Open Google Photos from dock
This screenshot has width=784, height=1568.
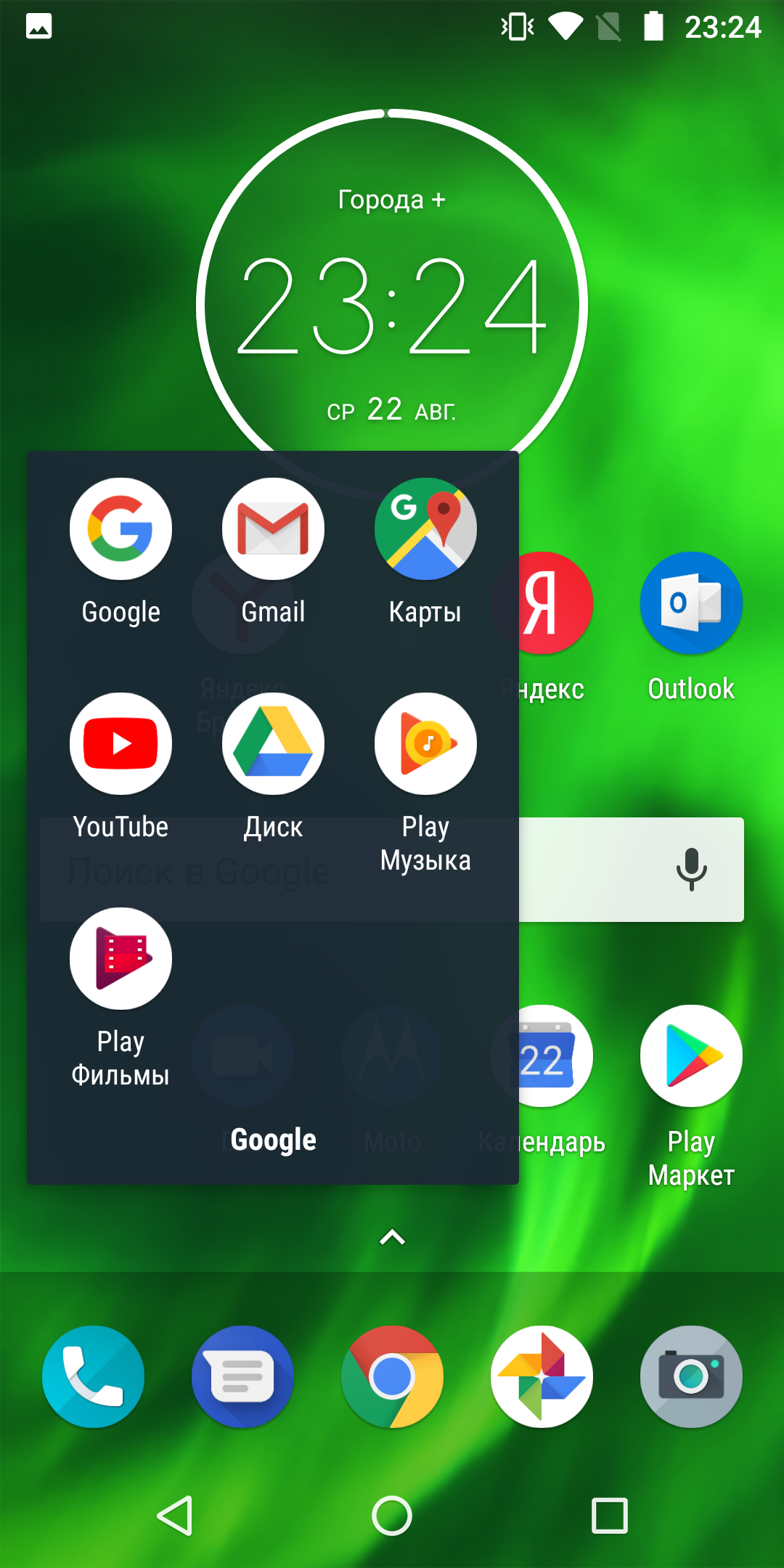(x=542, y=1377)
